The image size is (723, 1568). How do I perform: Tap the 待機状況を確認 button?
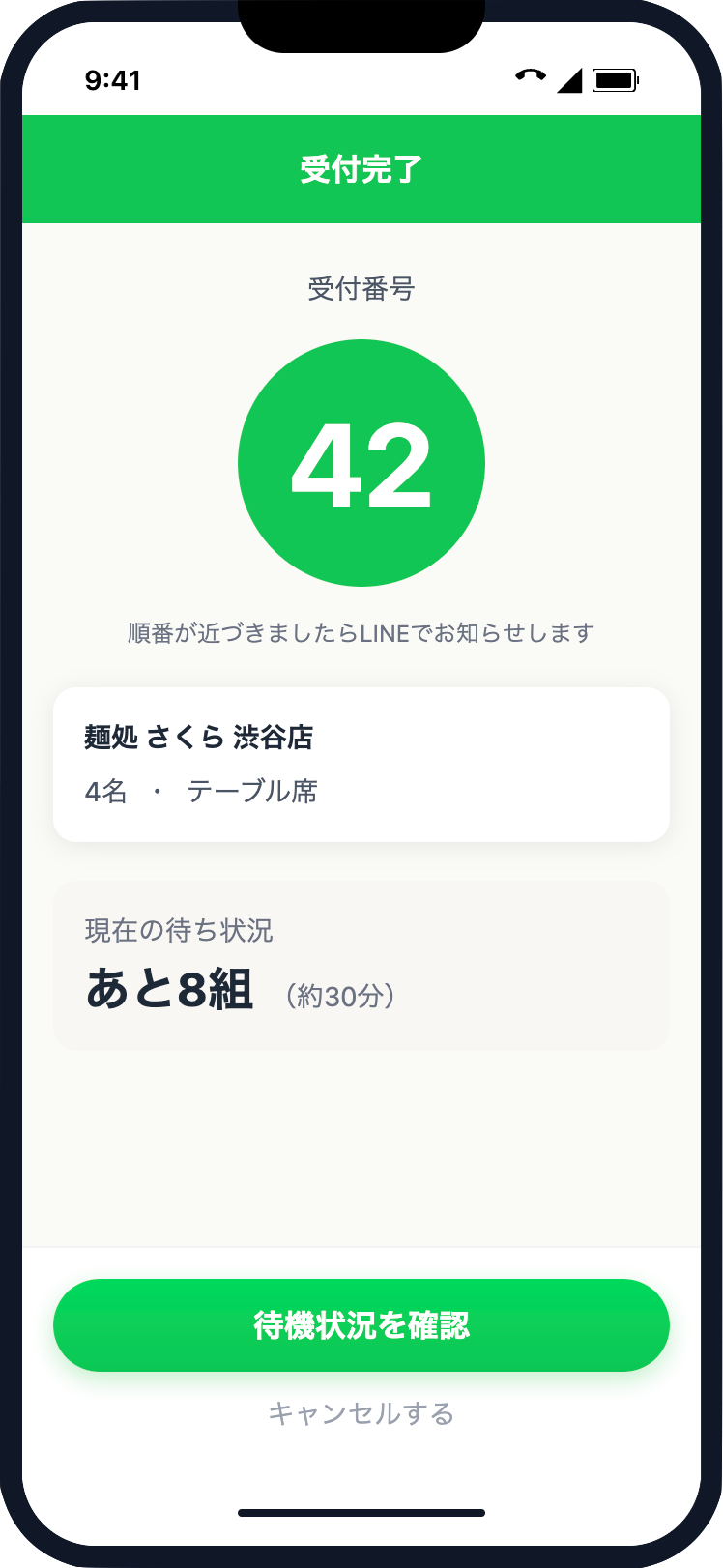click(361, 1324)
